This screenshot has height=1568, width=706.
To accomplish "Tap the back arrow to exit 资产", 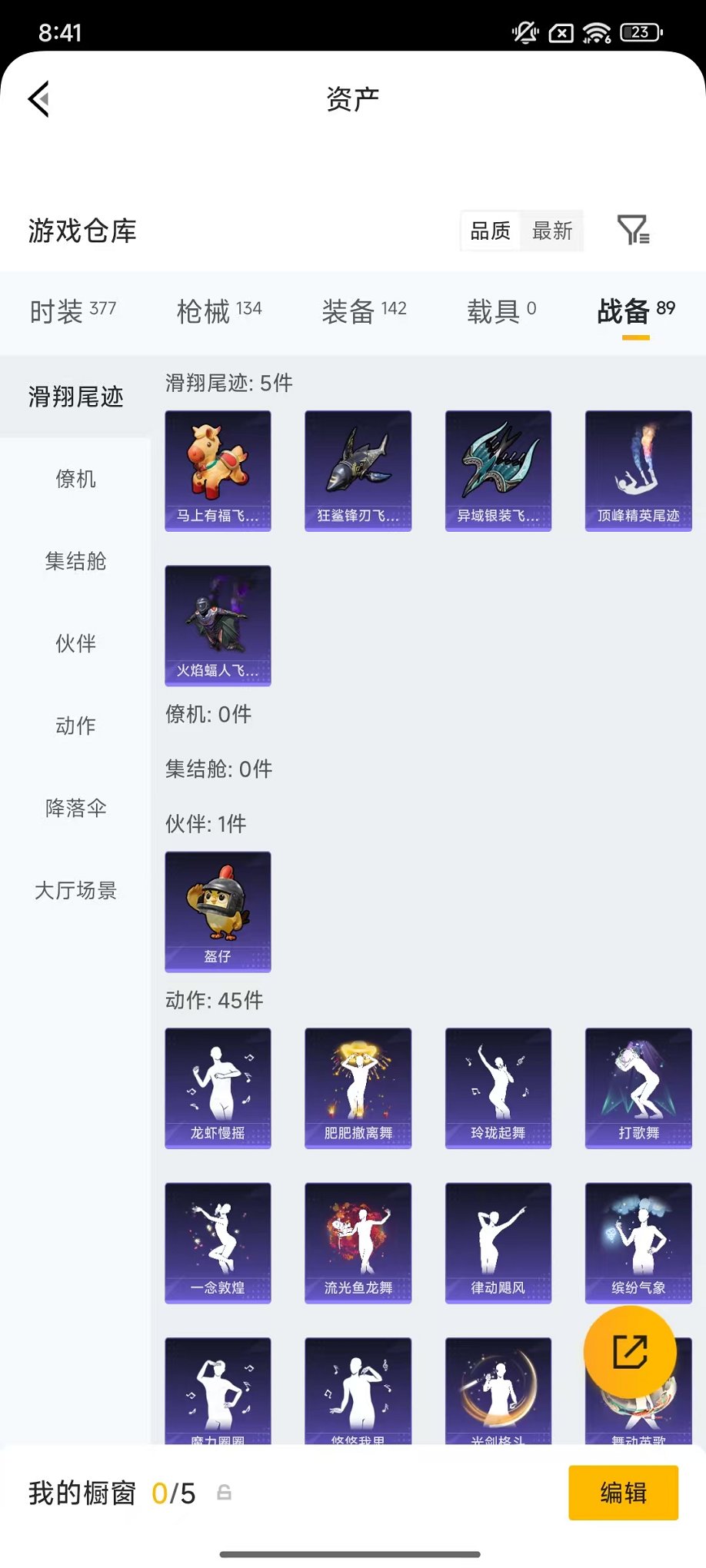I will coord(39,100).
